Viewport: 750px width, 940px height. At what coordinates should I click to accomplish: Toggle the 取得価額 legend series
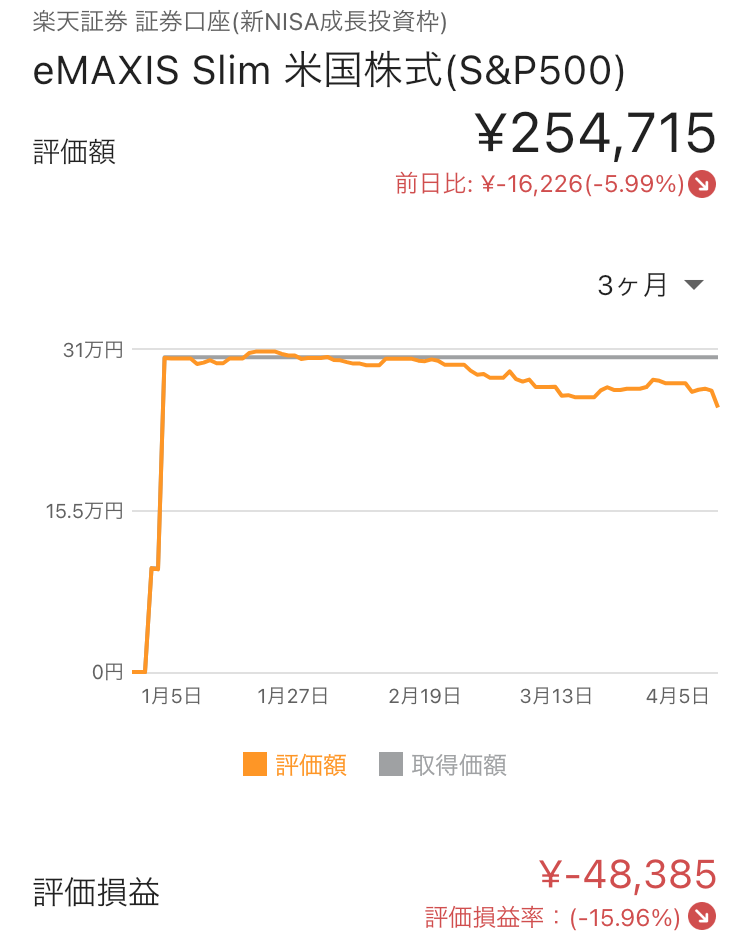coord(443,766)
